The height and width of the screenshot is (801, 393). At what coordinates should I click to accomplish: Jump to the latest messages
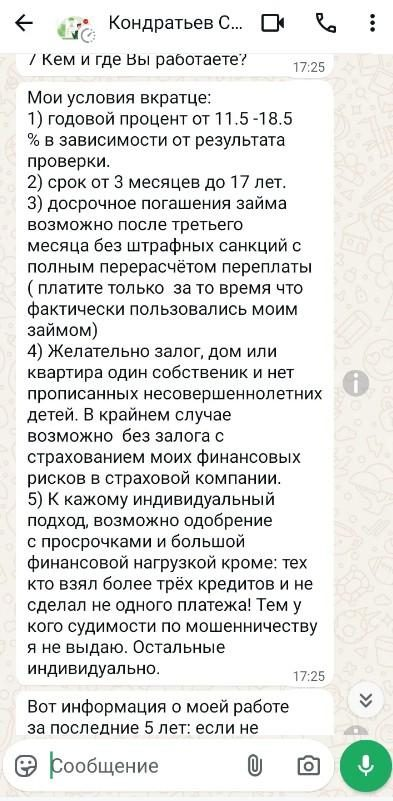(365, 700)
